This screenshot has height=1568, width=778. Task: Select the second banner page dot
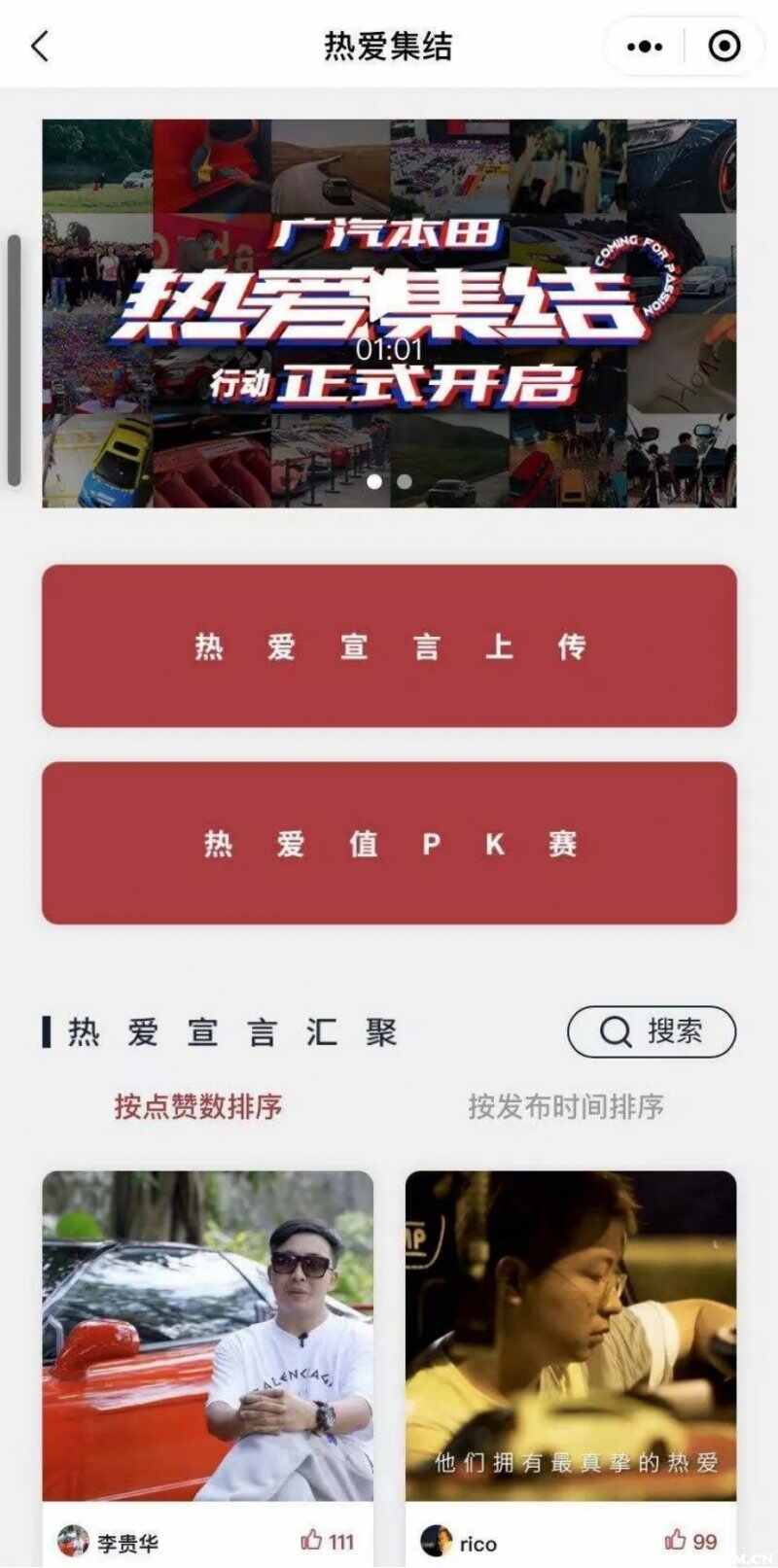[405, 481]
